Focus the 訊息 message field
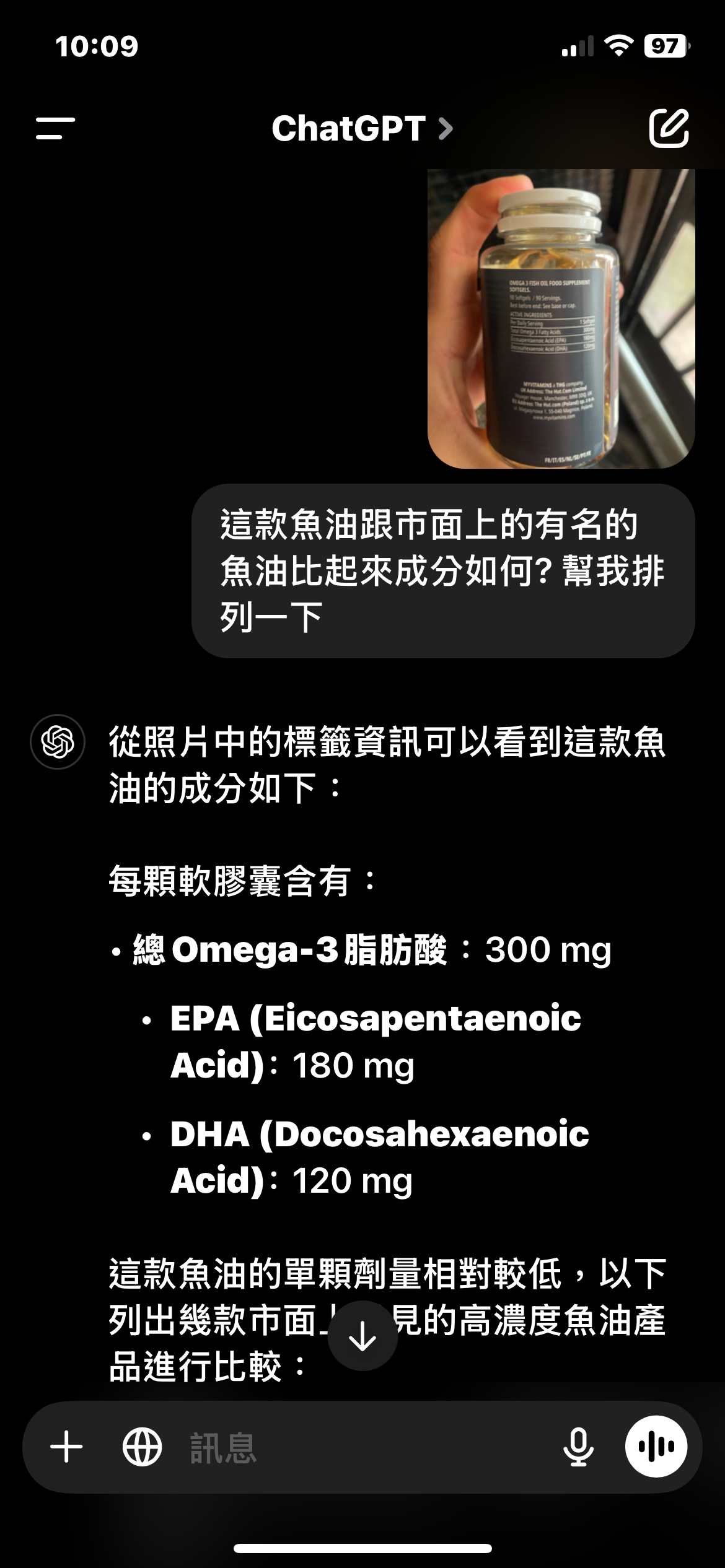 click(x=372, y=1447)
